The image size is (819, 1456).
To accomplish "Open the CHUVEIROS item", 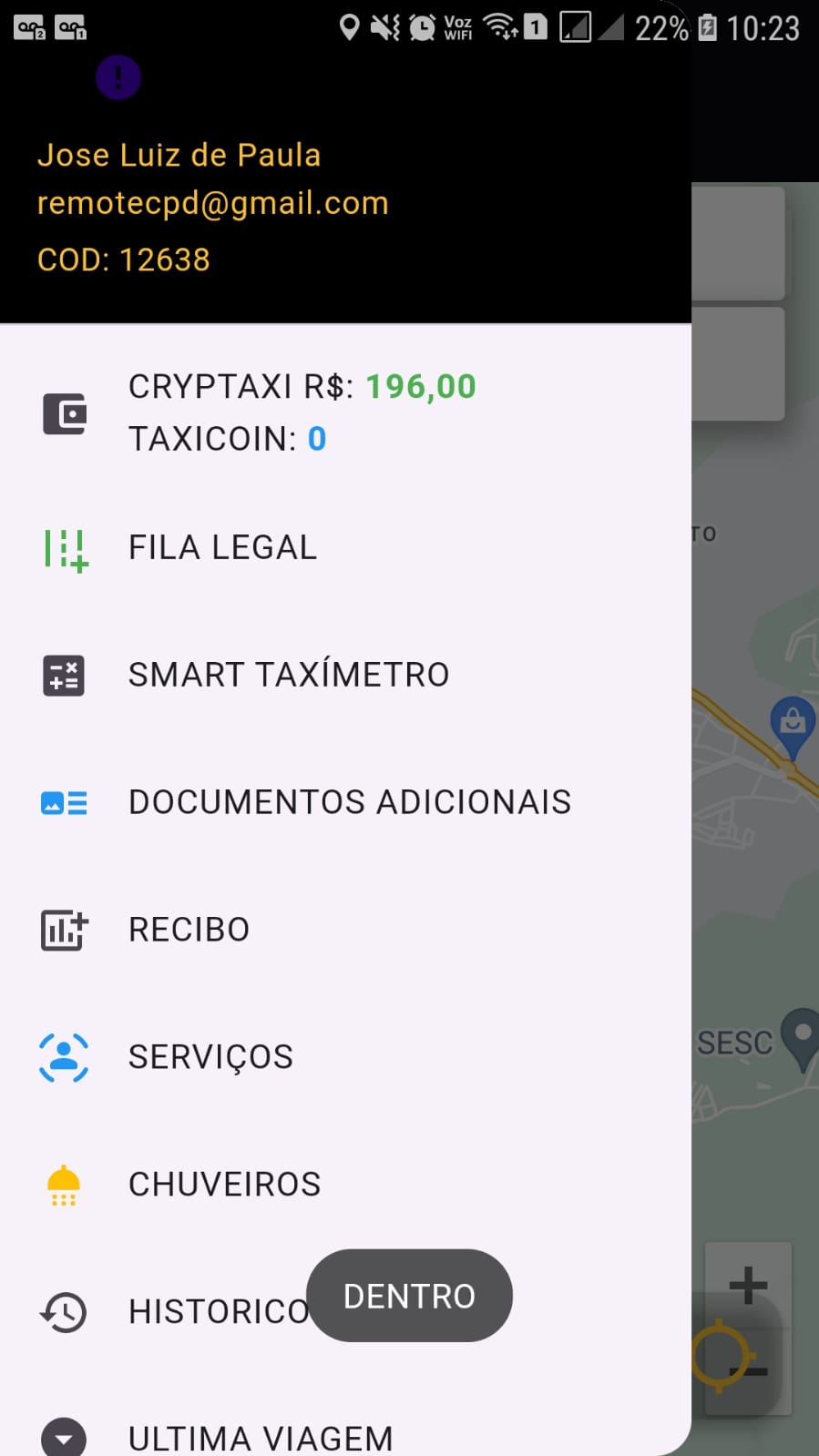I will click(x=224, y=1185).
